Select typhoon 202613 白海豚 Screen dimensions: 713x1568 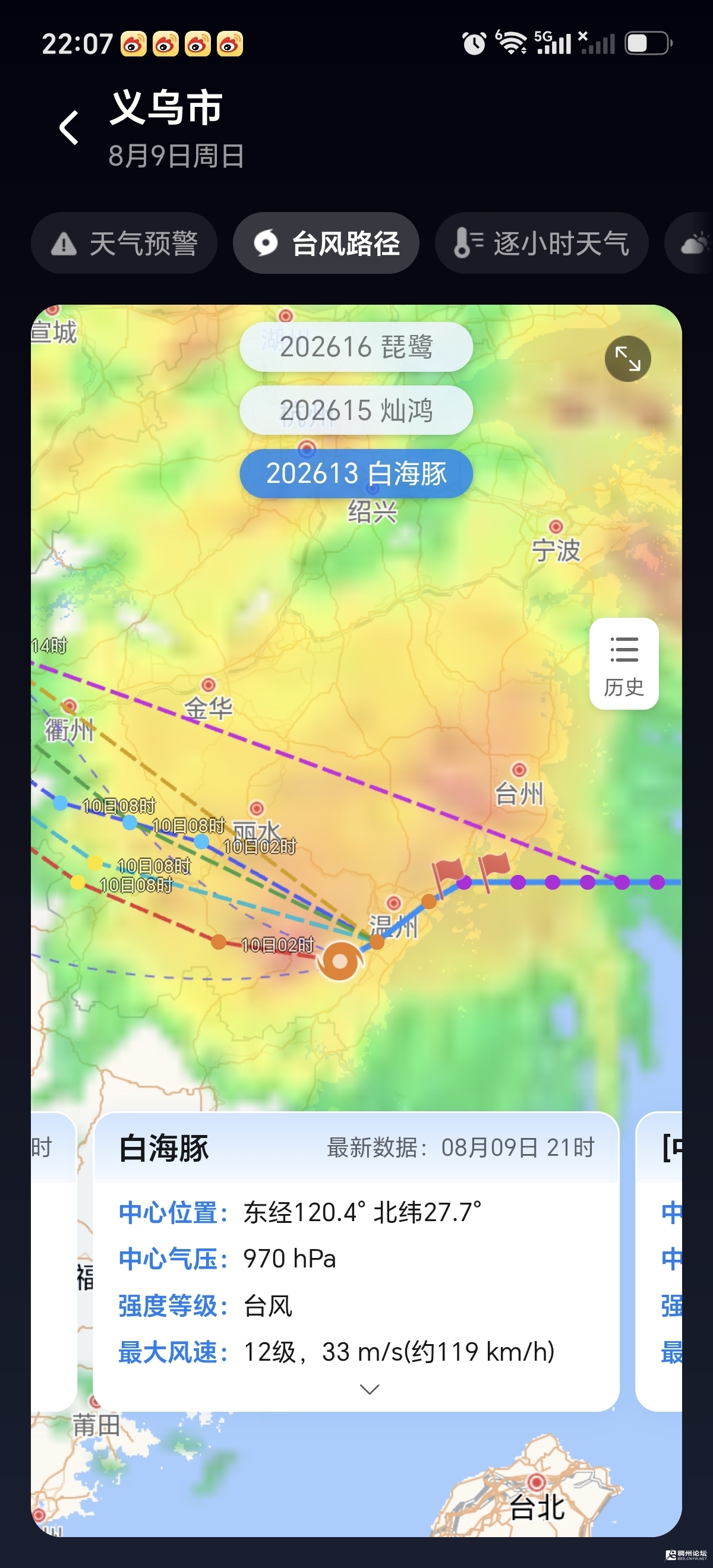pos(356,473)
